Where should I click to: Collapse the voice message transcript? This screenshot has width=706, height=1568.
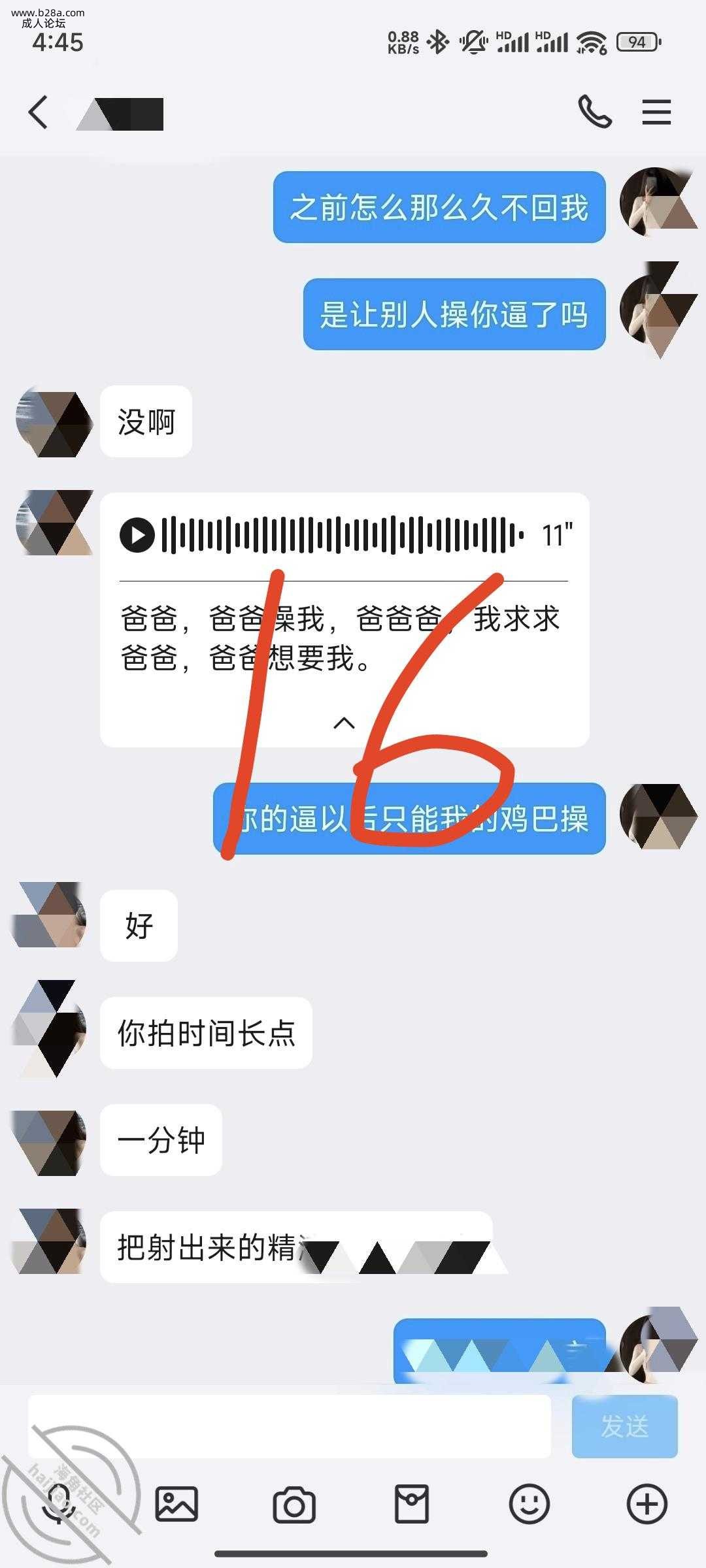(344, 723)
